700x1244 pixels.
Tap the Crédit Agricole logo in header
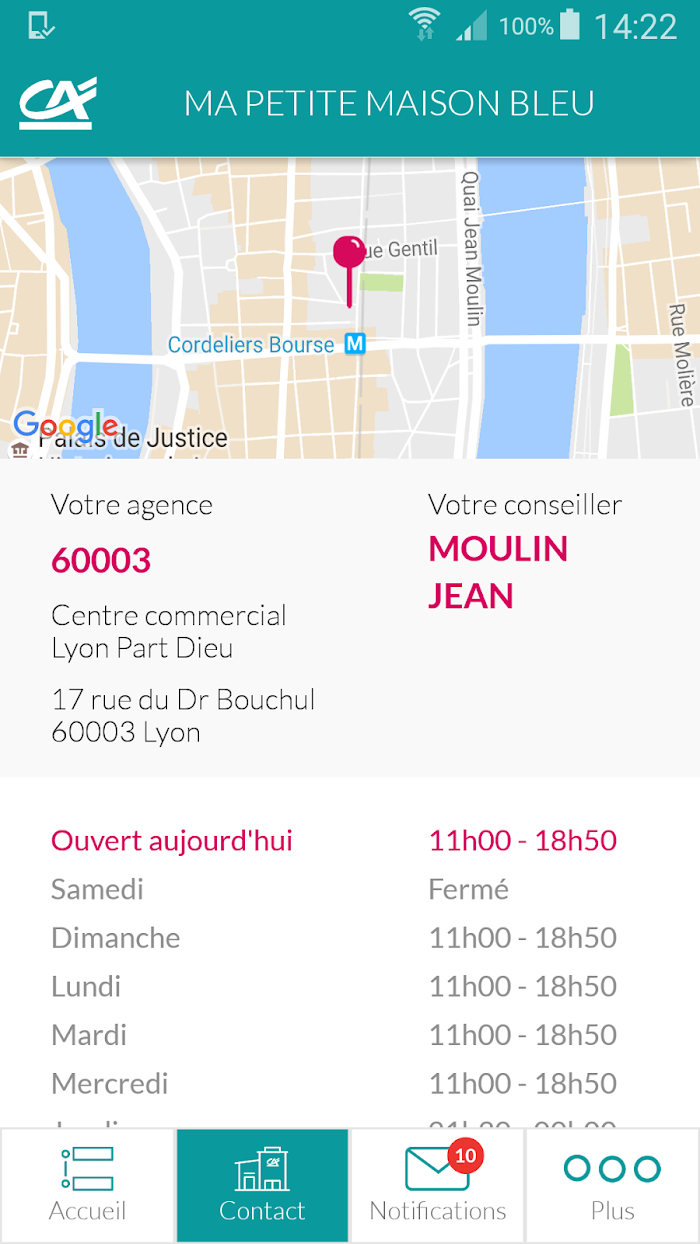tap(57, 103)
